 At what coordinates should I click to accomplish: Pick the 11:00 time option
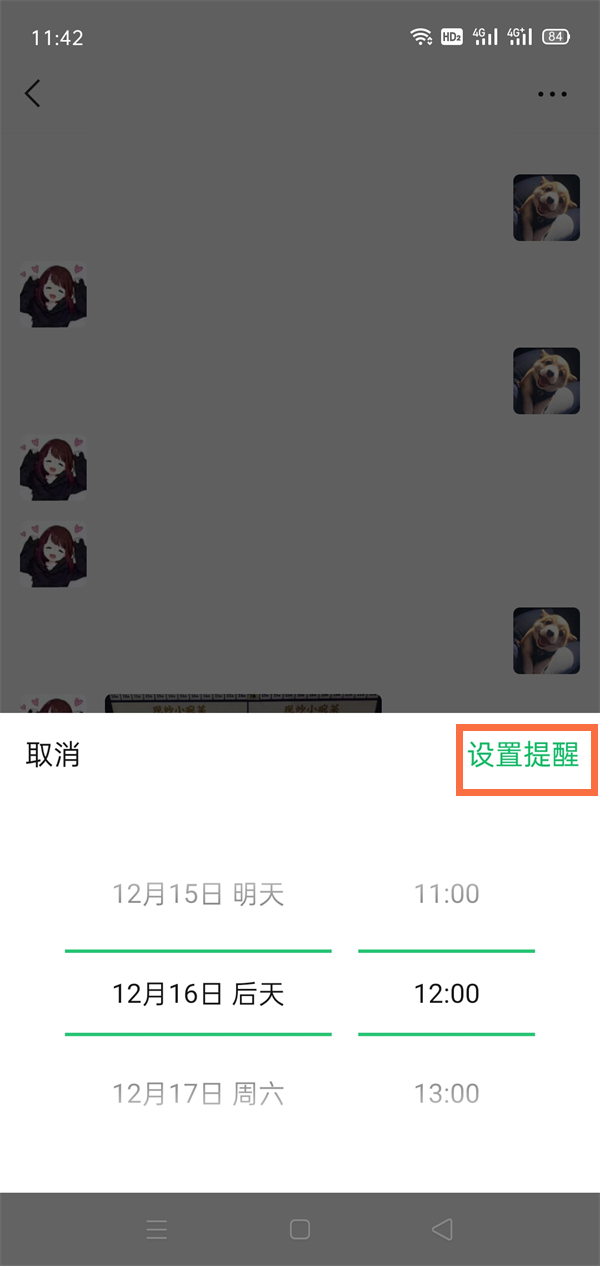[446, 893]
